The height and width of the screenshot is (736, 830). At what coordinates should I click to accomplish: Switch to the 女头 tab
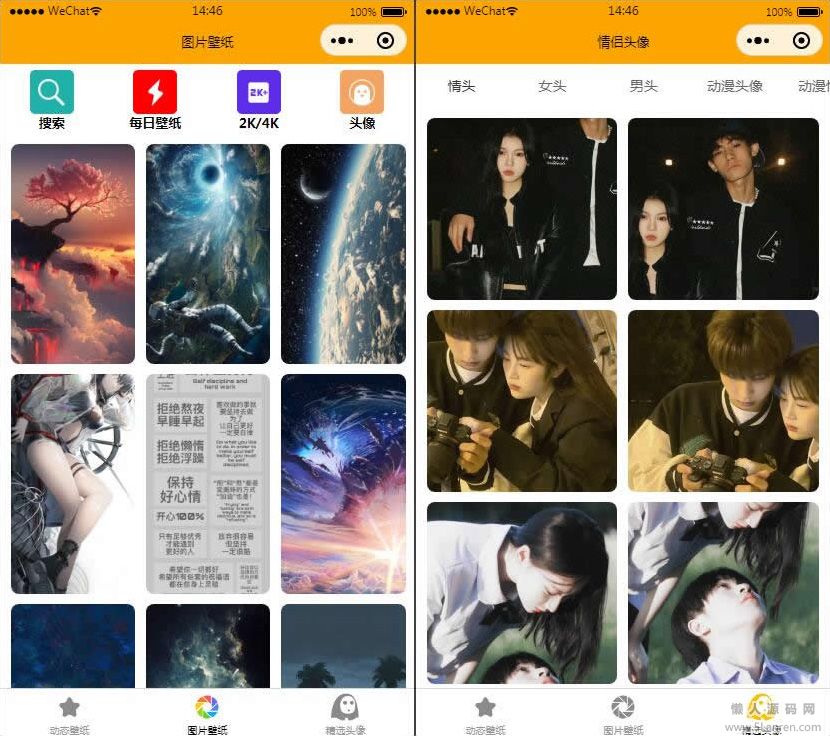(552, 87)
